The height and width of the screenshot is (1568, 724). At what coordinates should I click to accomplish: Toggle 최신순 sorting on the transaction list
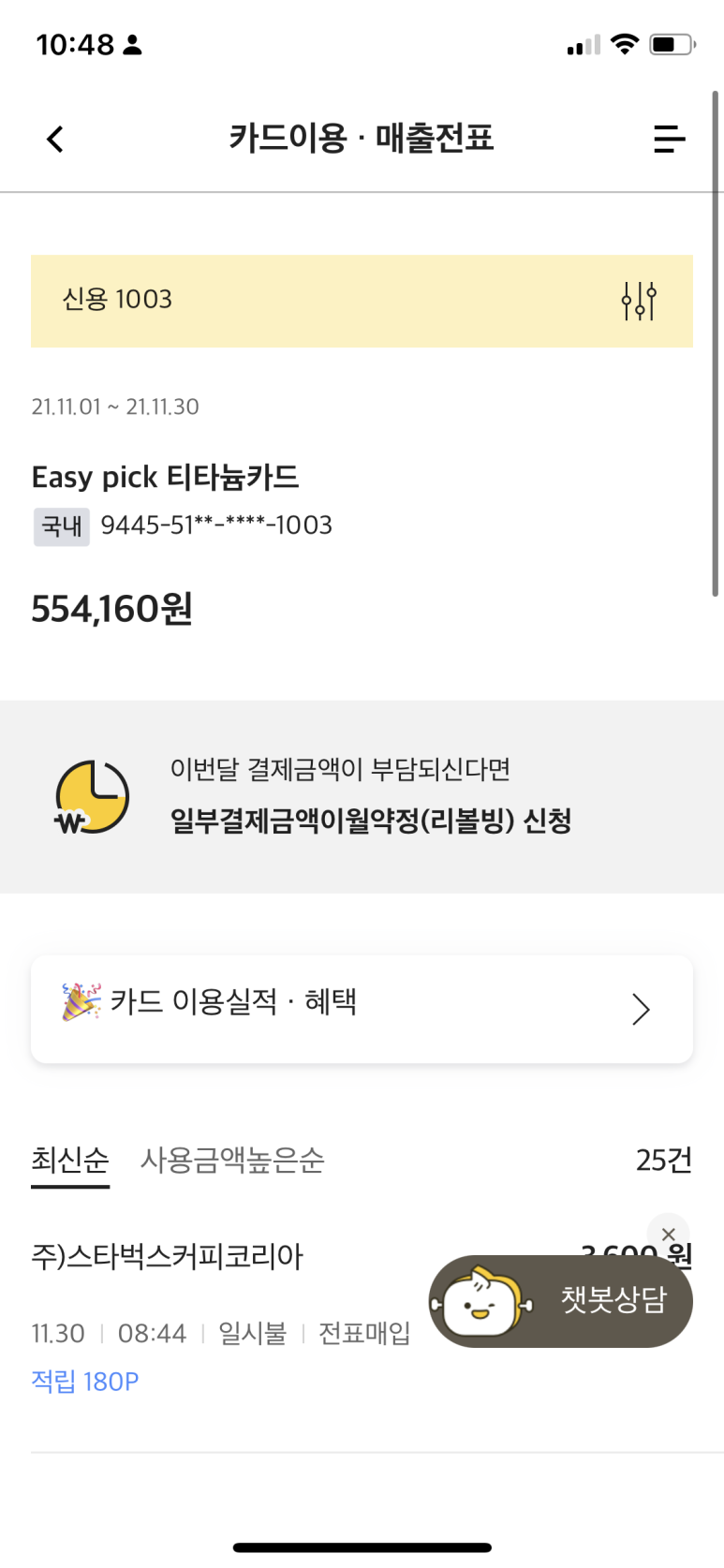pos(70,1160)
